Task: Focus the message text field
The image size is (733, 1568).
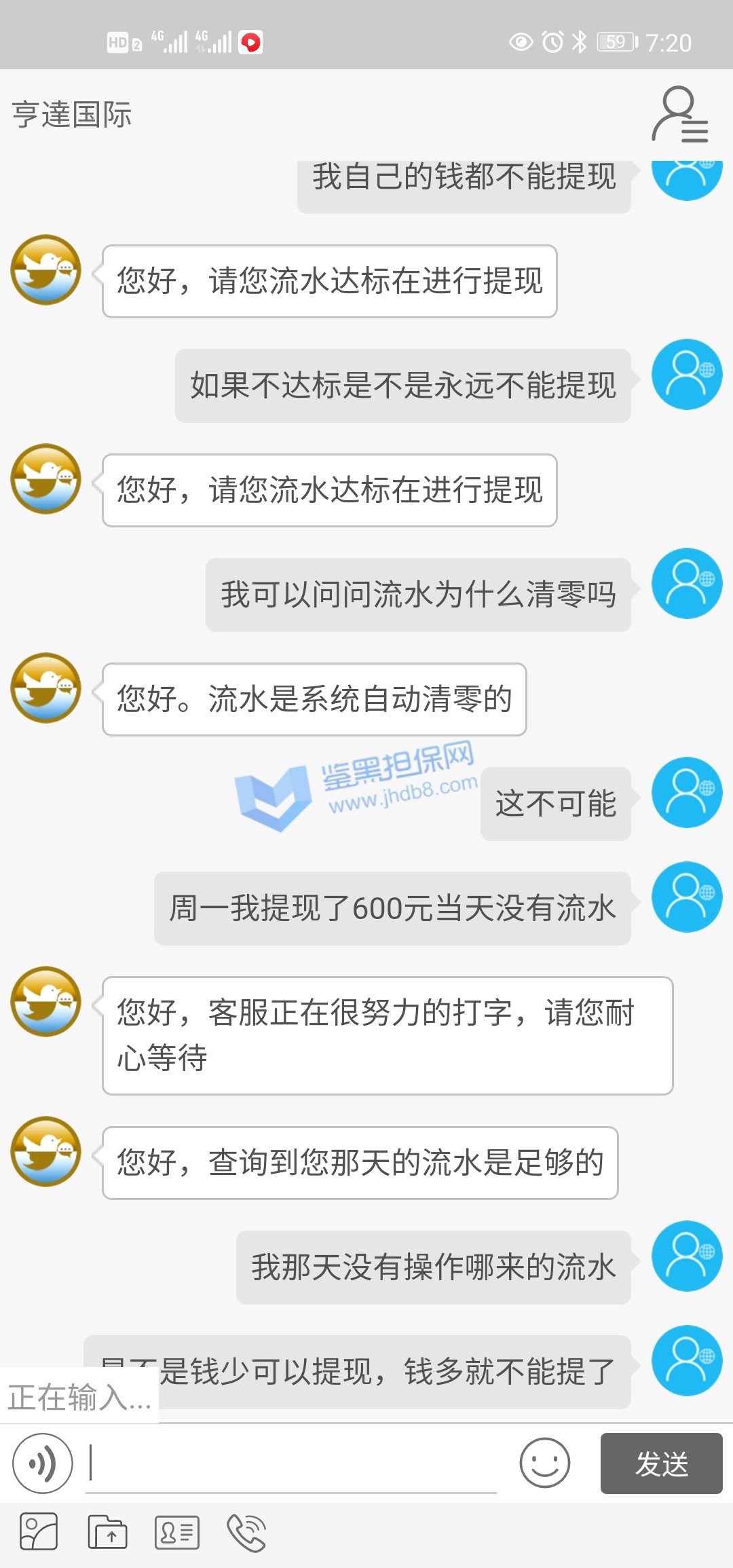Action: click(x=292, y=1463)
